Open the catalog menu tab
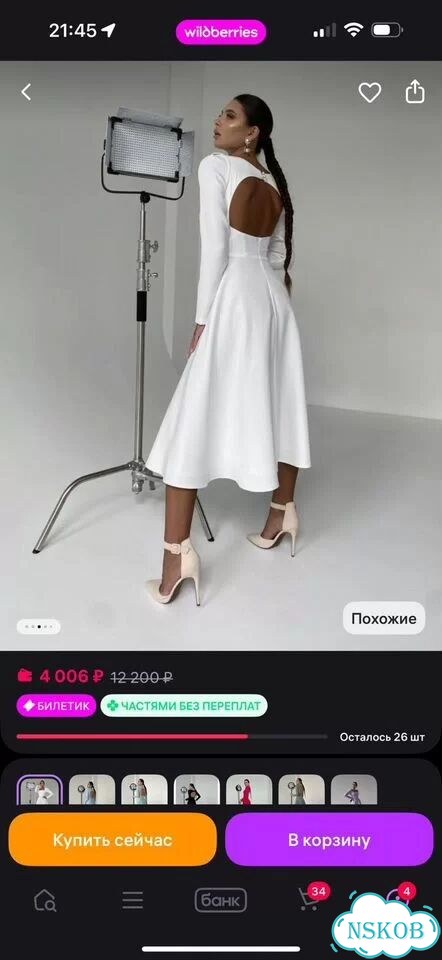 coord(132,900)
